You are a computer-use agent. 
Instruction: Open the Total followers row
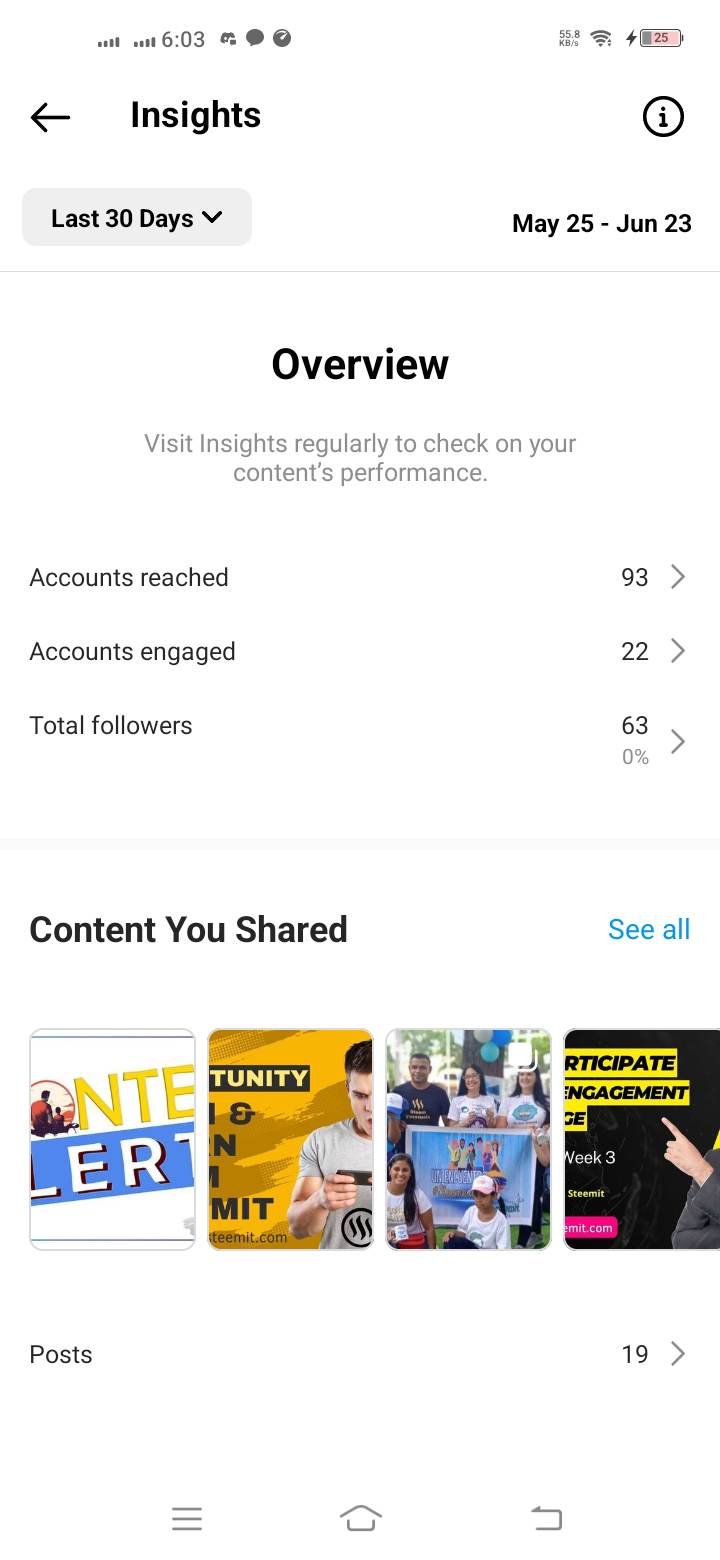[360, 739]
